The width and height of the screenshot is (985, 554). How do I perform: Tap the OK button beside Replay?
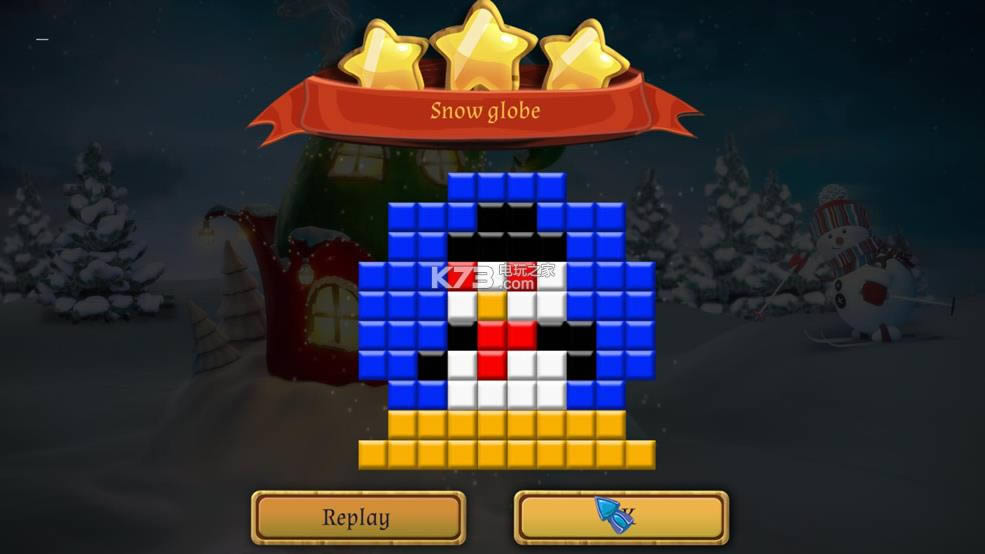point(621,518)
